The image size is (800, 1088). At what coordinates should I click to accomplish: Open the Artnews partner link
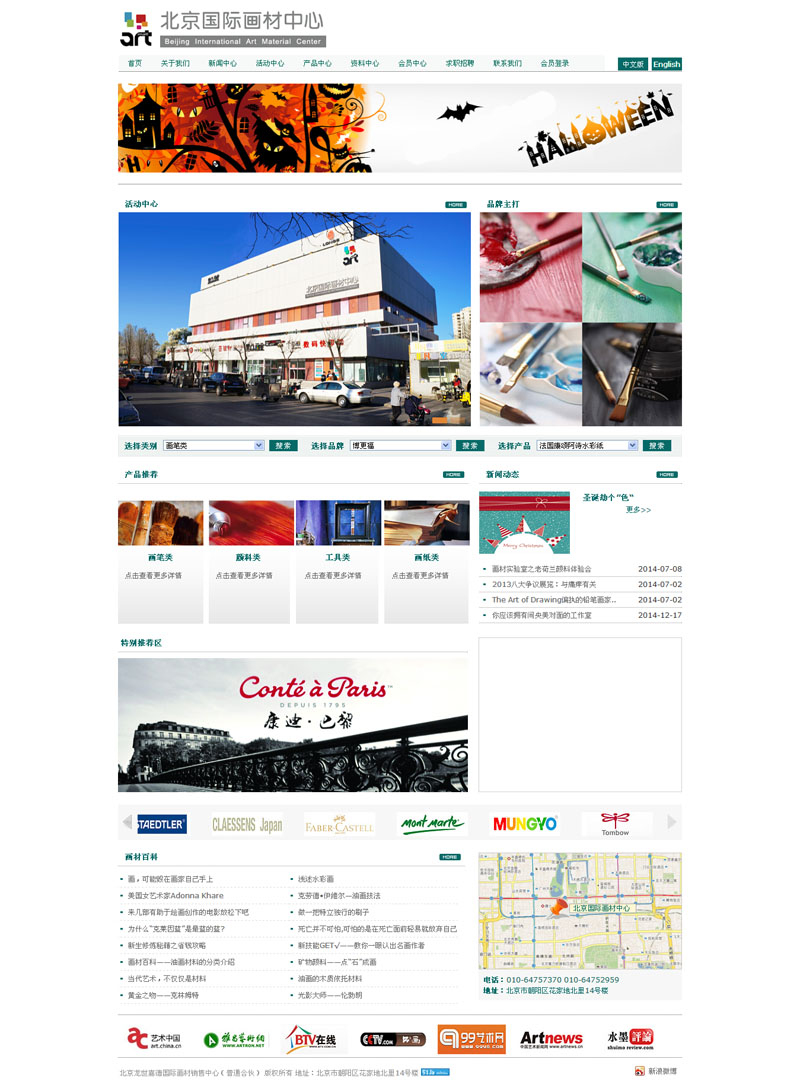click(551, 1040)
